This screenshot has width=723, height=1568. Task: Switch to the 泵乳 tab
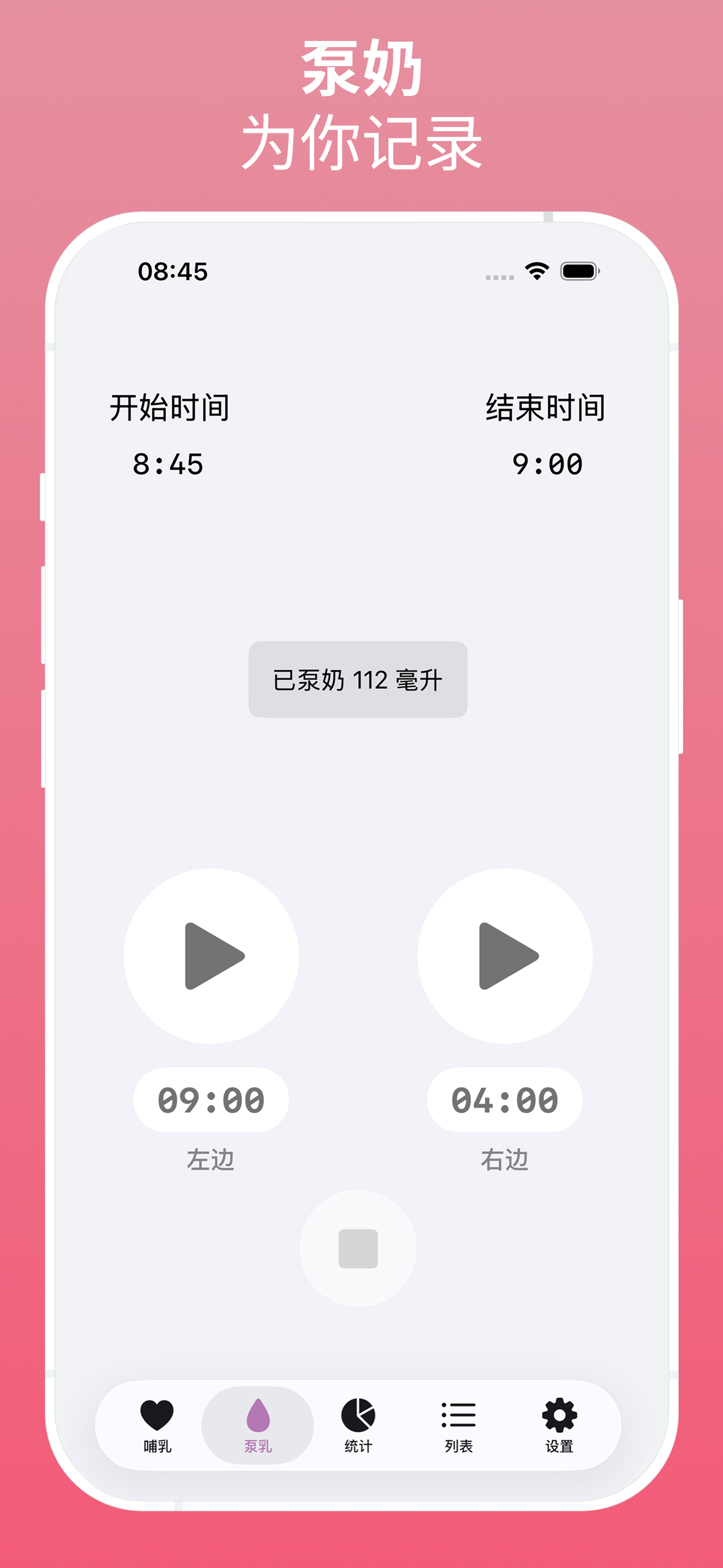coord(258,1424)
